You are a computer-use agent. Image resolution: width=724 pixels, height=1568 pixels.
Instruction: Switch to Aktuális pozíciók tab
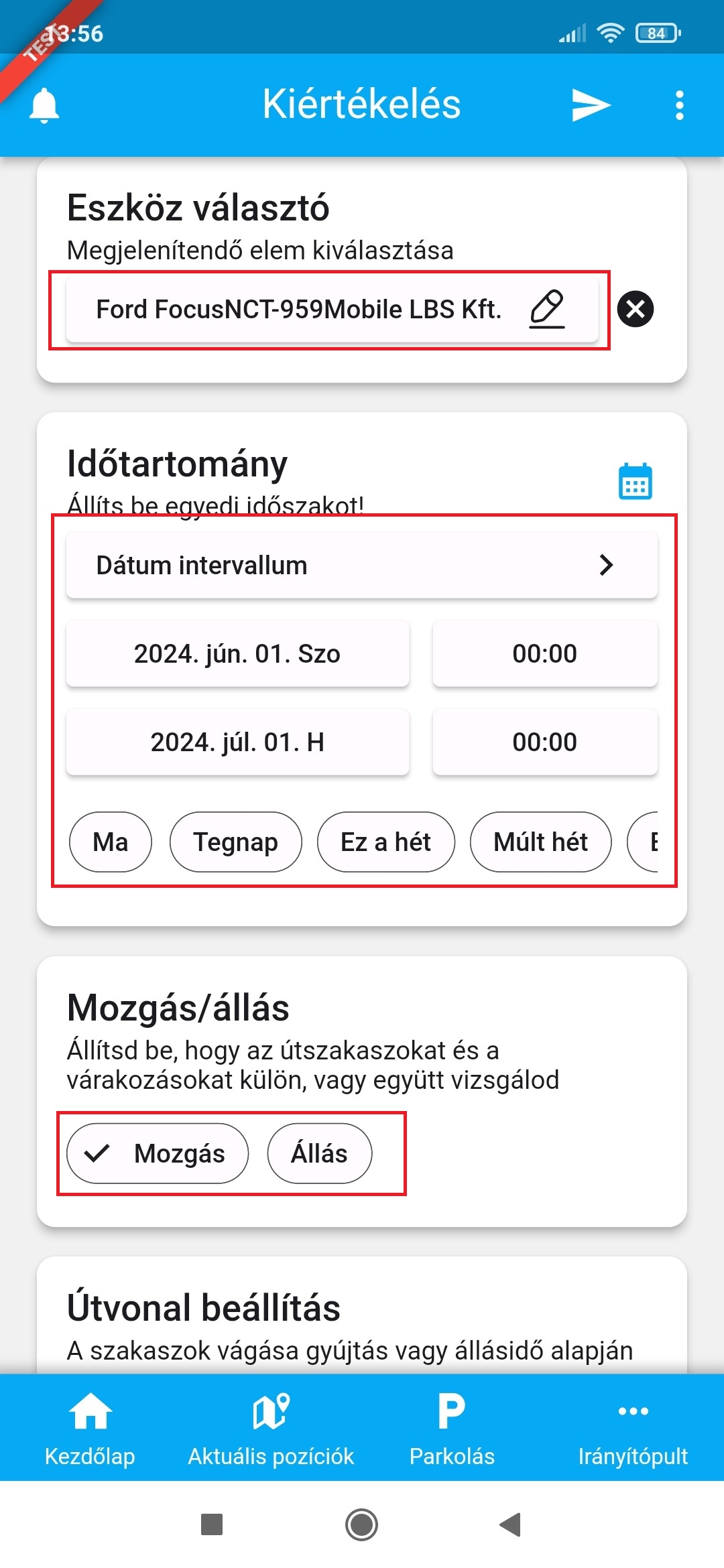(x=271, y=1427)
